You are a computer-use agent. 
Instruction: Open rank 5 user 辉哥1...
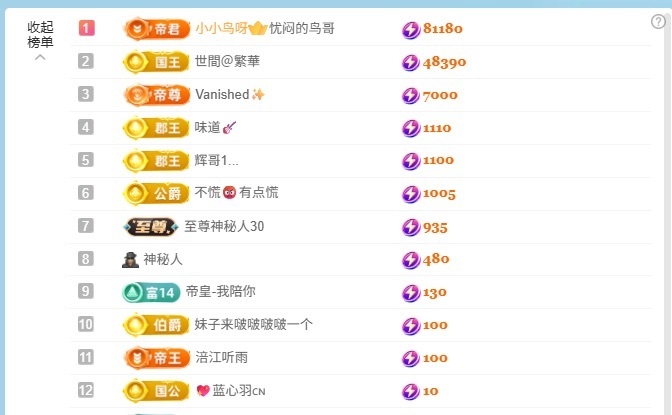tap(216, 161)
